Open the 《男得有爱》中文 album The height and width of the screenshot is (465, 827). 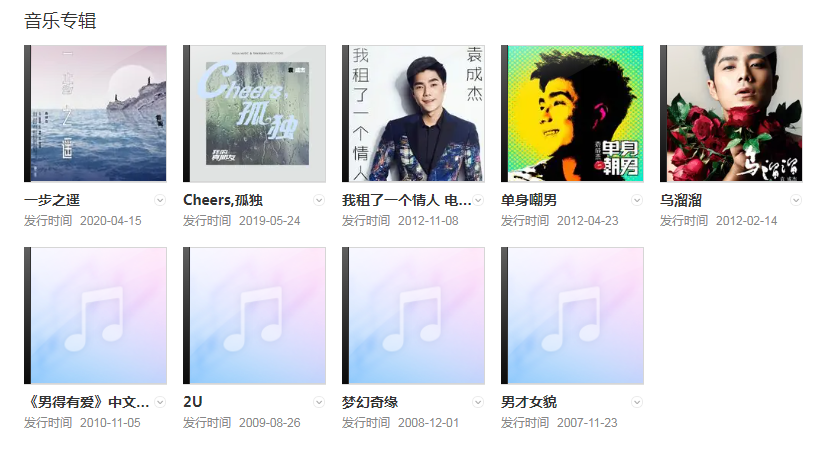point(96,315)
